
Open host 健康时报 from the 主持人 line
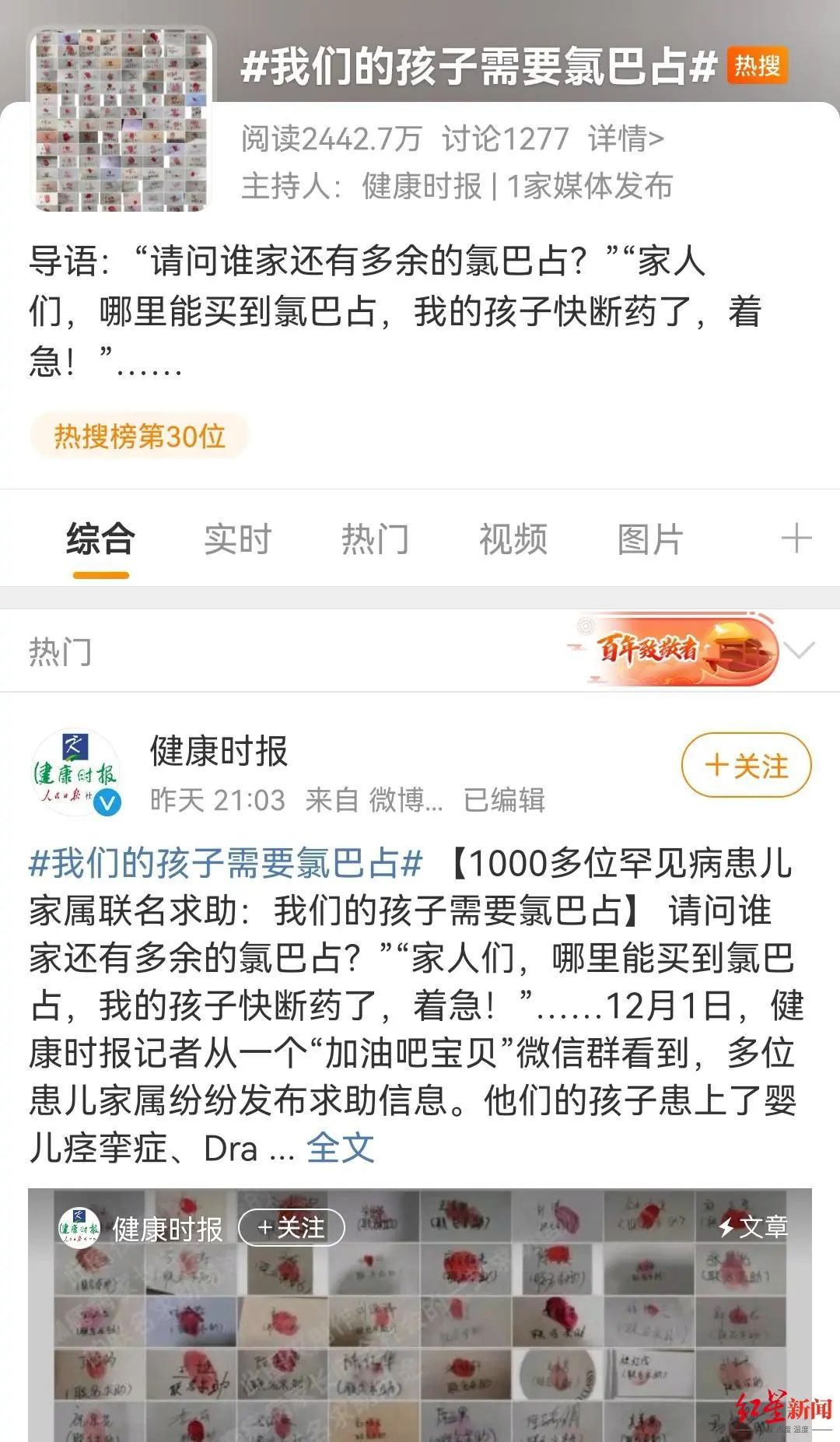[422, 187]
